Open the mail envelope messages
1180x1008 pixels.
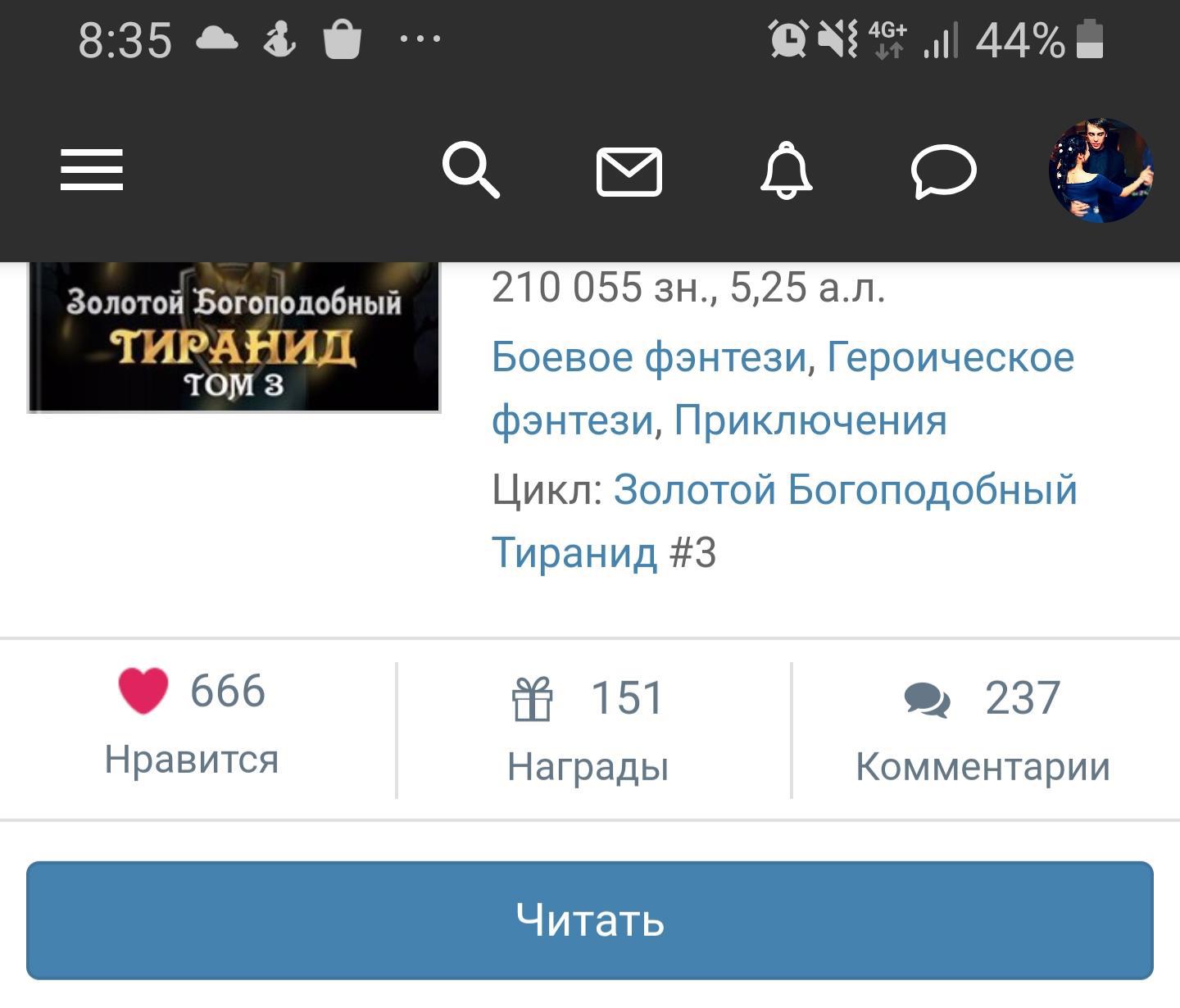[629, 172]
